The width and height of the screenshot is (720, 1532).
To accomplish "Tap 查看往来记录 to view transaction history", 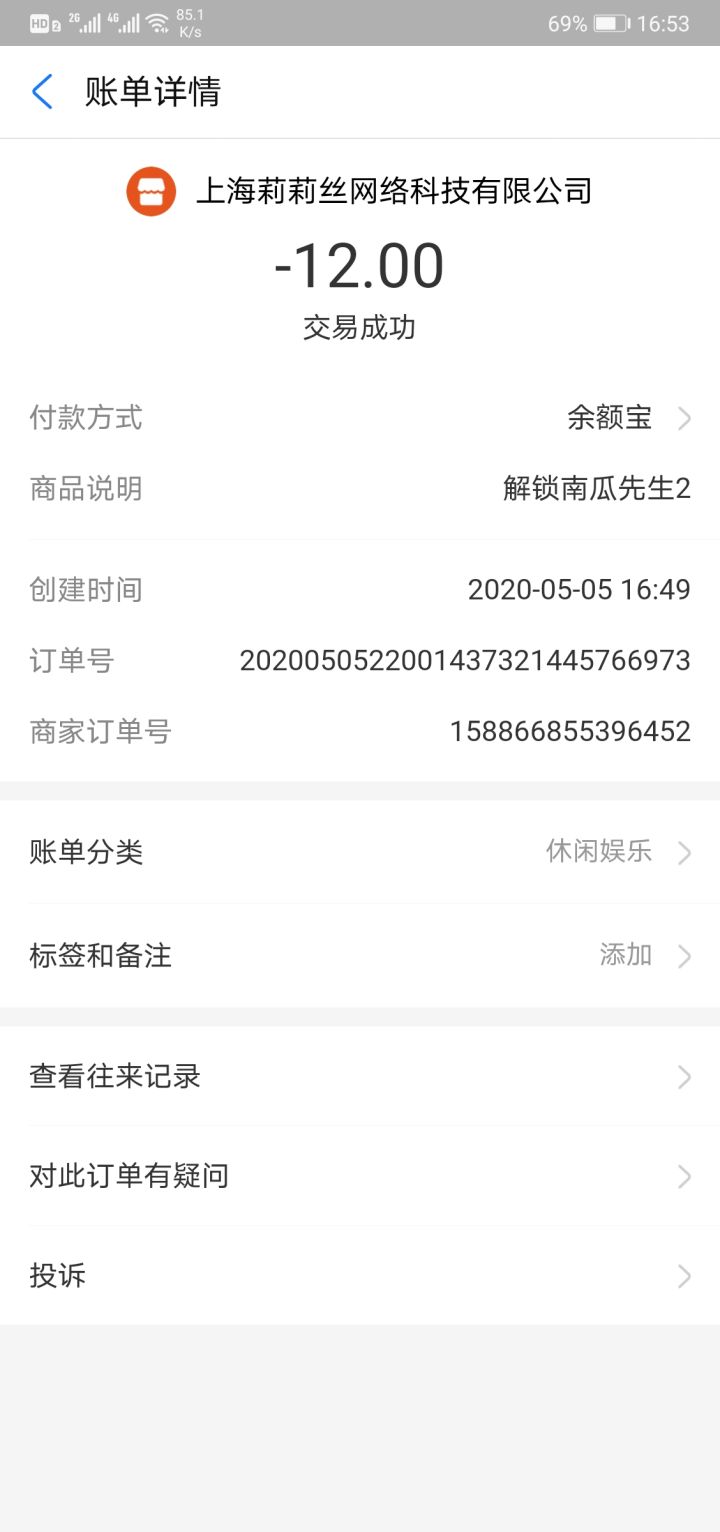I will (360, 1077).
